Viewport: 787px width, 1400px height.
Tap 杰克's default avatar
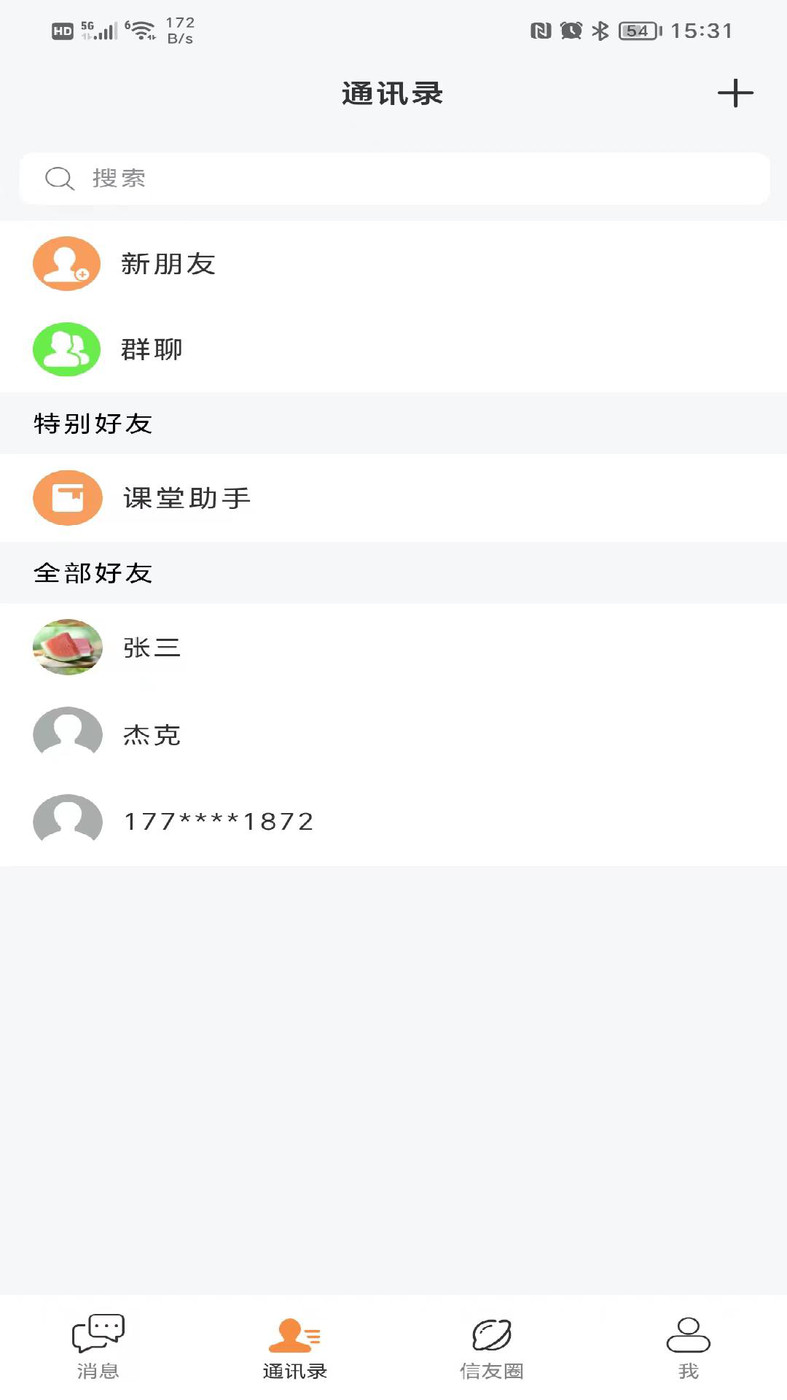(x=67, y=734)
